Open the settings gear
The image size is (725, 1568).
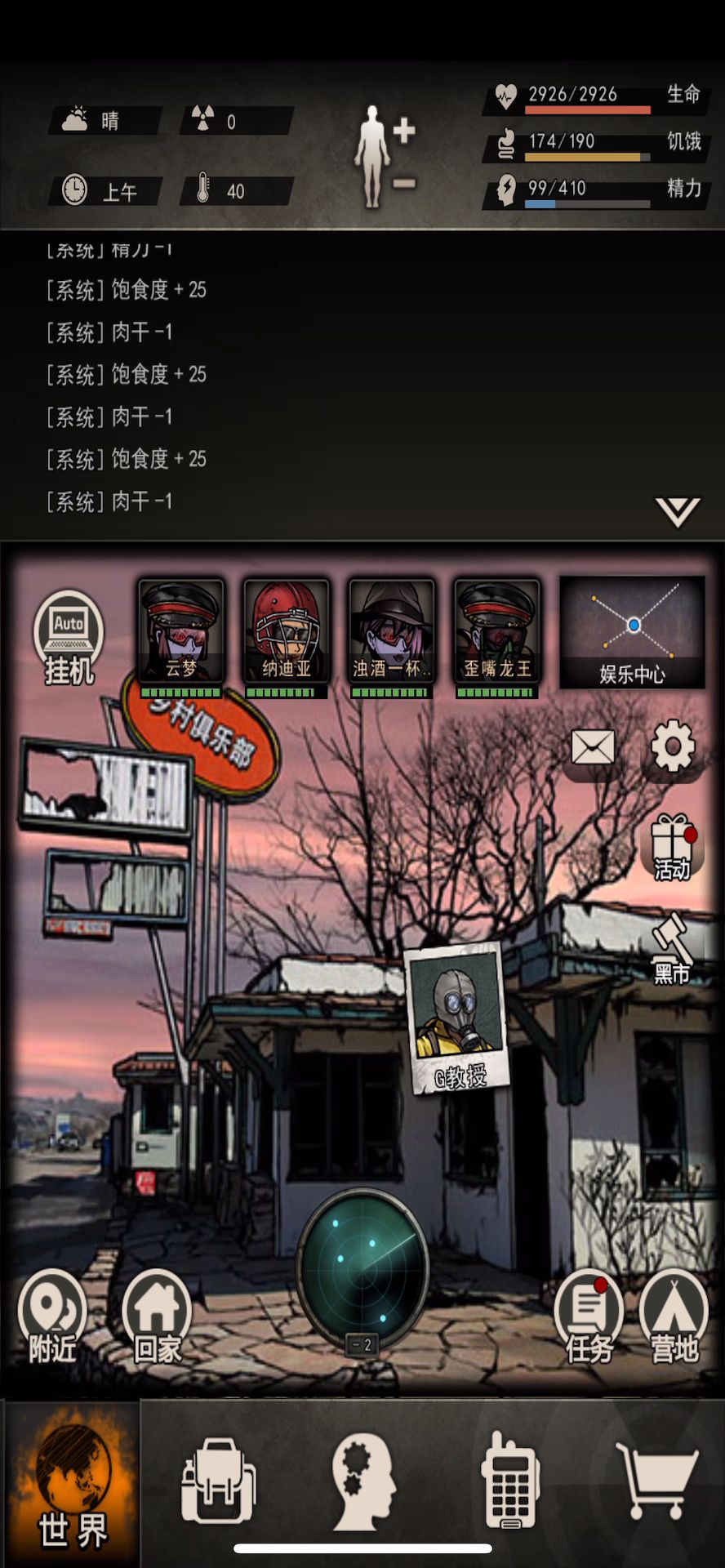(x=673, y=746)
